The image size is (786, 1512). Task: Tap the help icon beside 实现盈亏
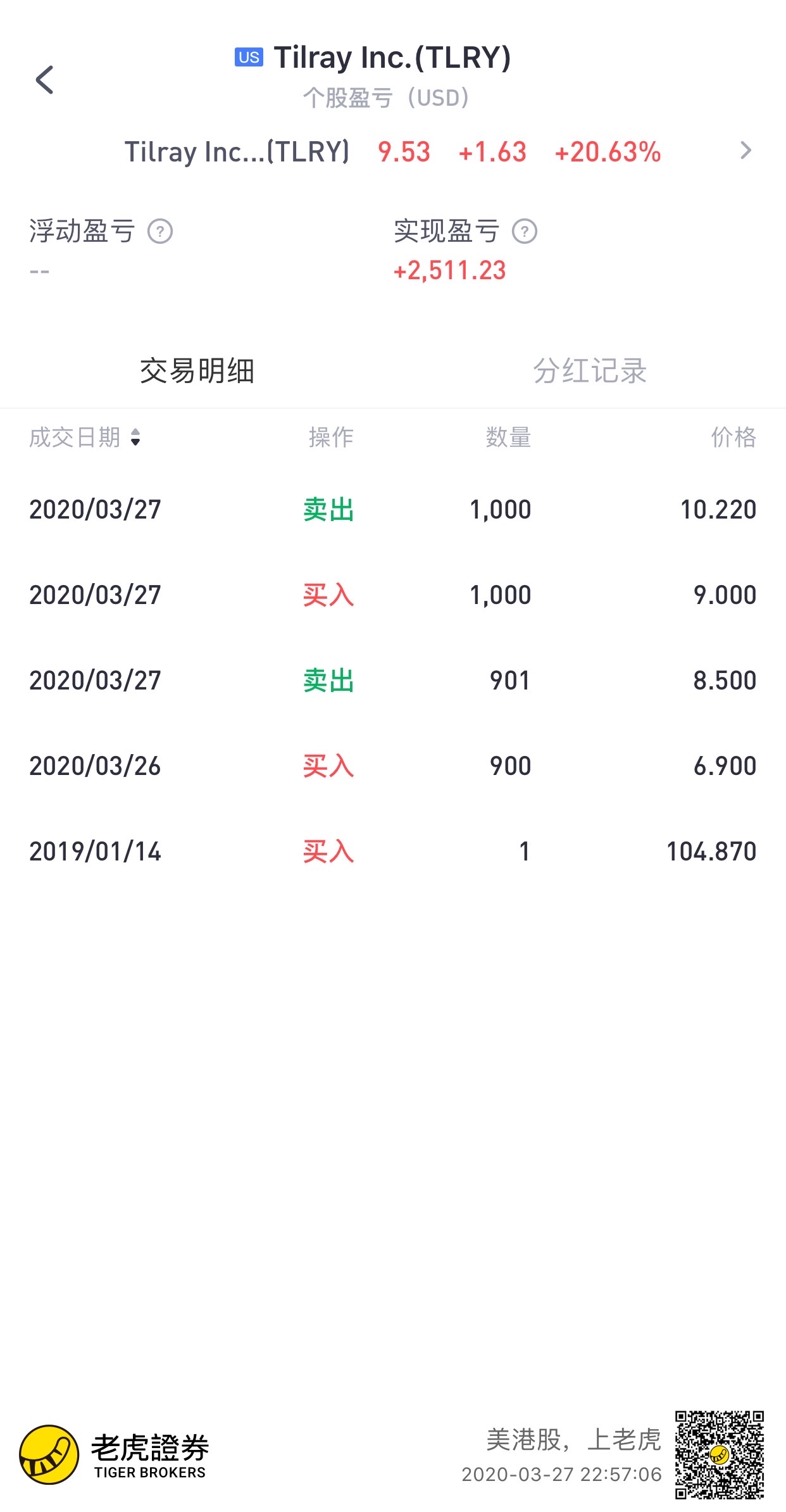(x=525, y=231)
